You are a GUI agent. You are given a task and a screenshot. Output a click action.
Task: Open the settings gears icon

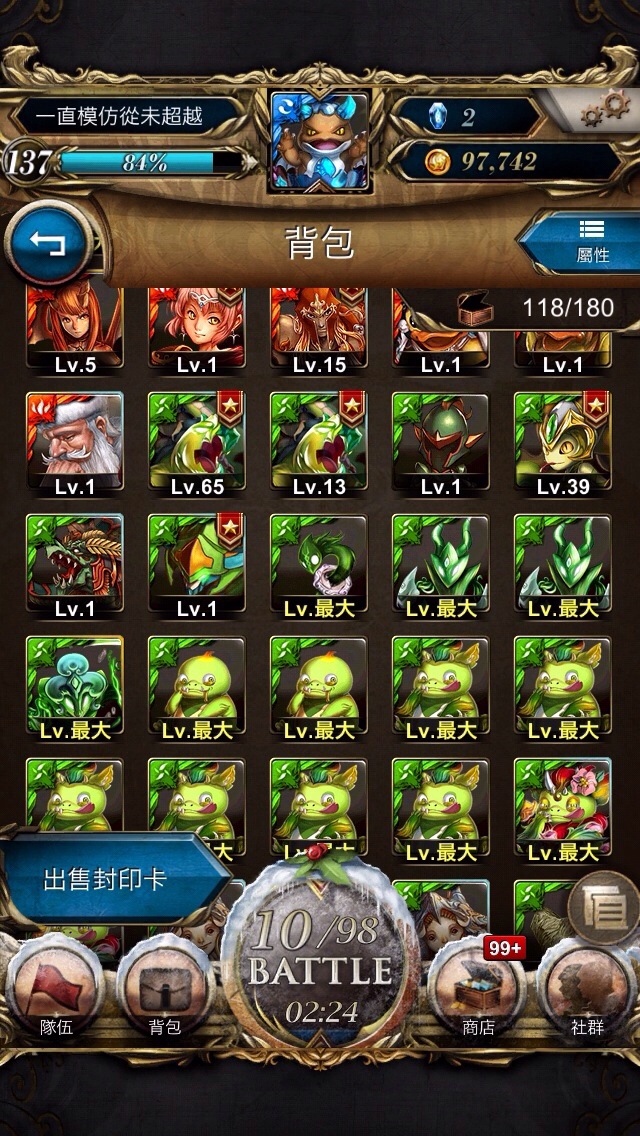[x=605, y=108]
